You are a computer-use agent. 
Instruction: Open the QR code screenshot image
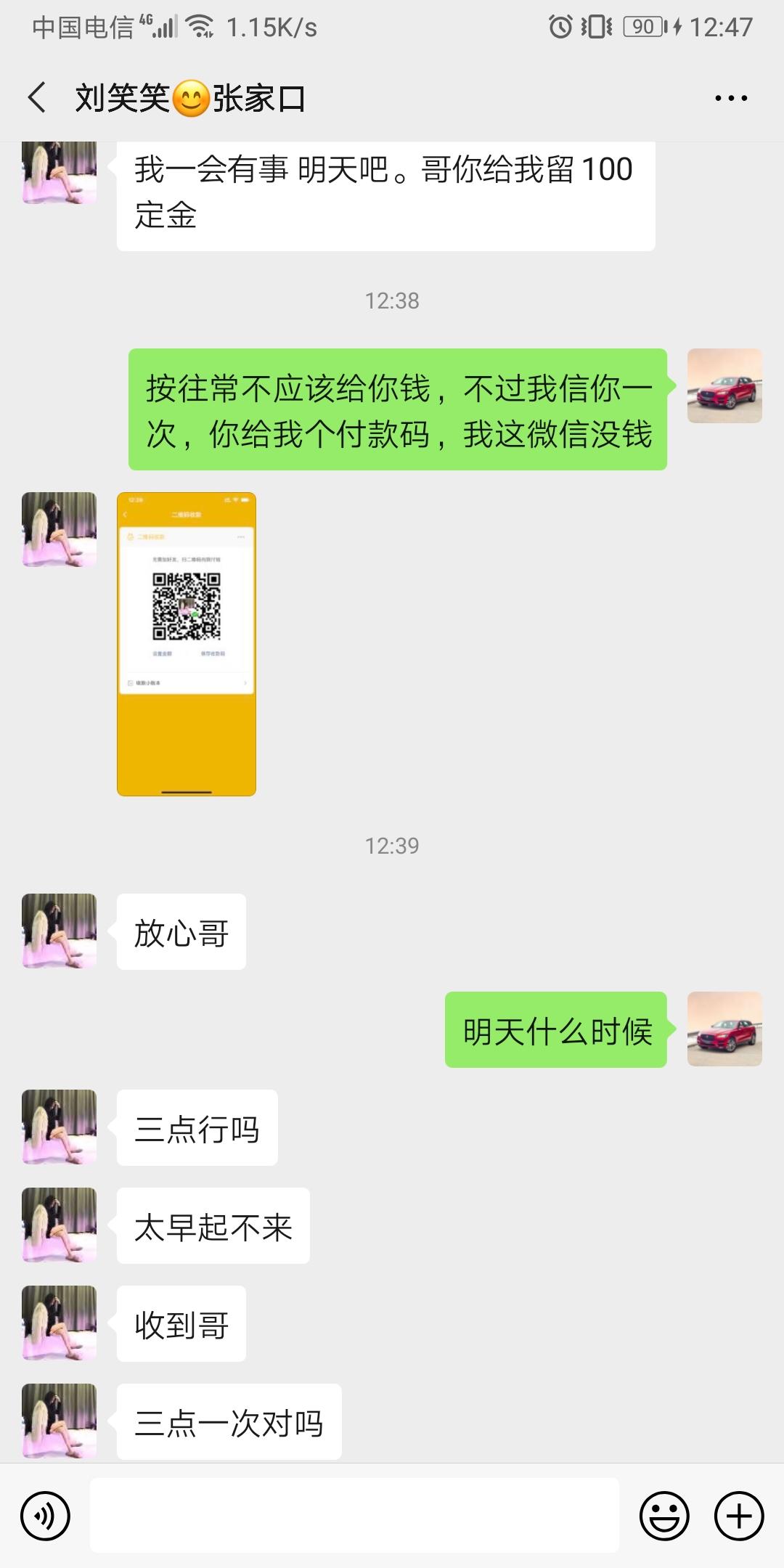pos(187,644)
